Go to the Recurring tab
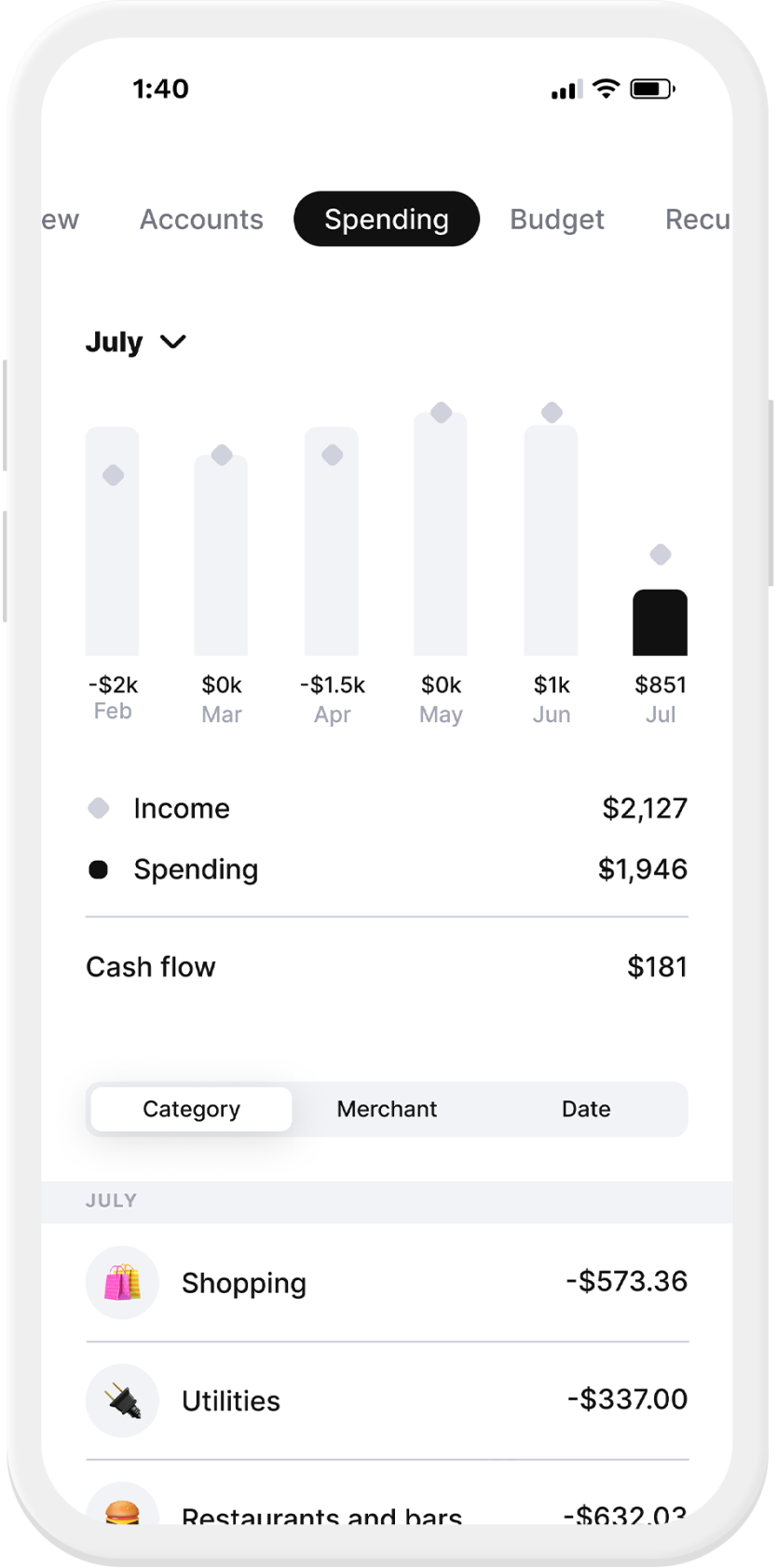 (698, 219)
